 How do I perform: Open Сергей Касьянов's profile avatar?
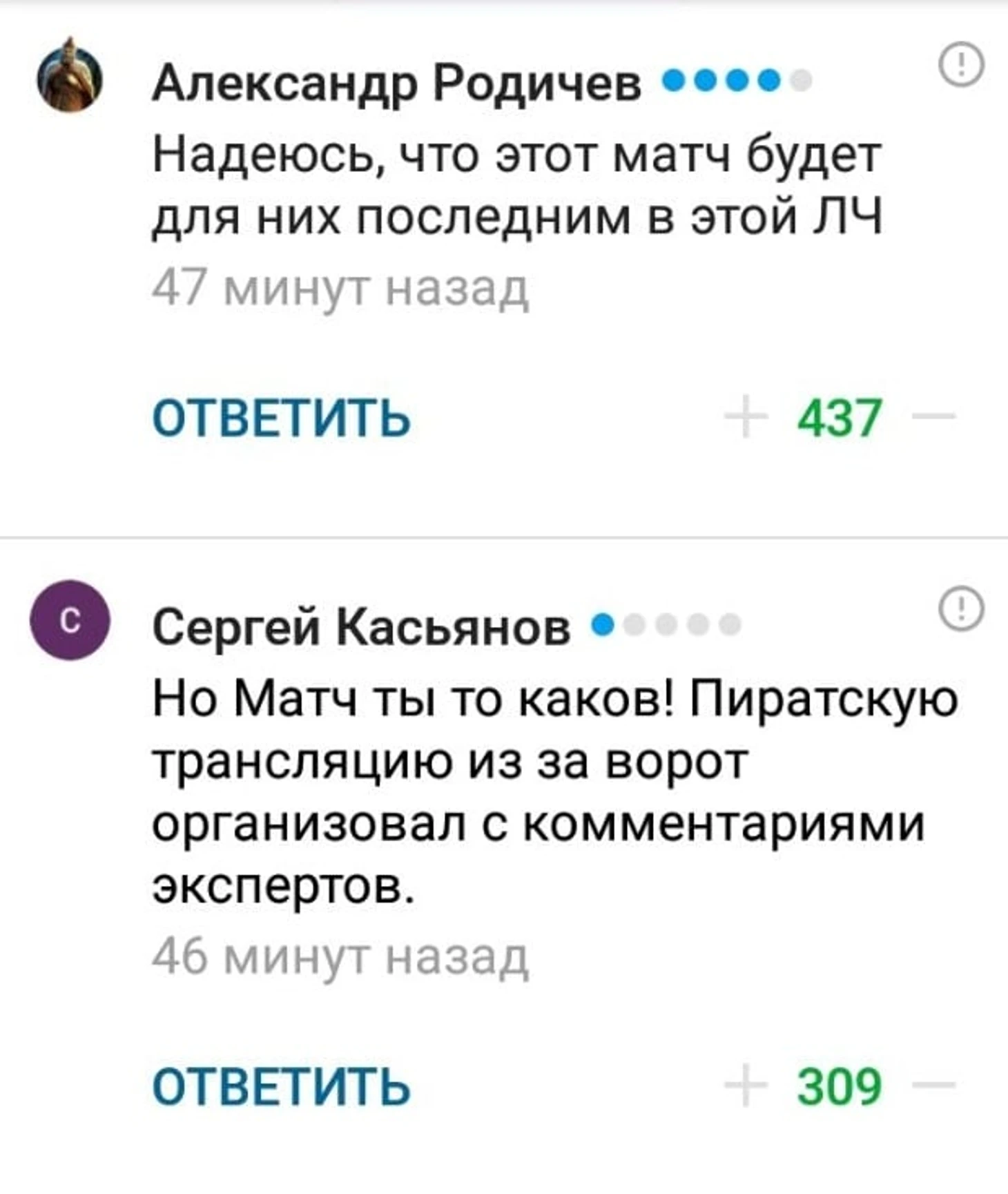tap(69, 620)
